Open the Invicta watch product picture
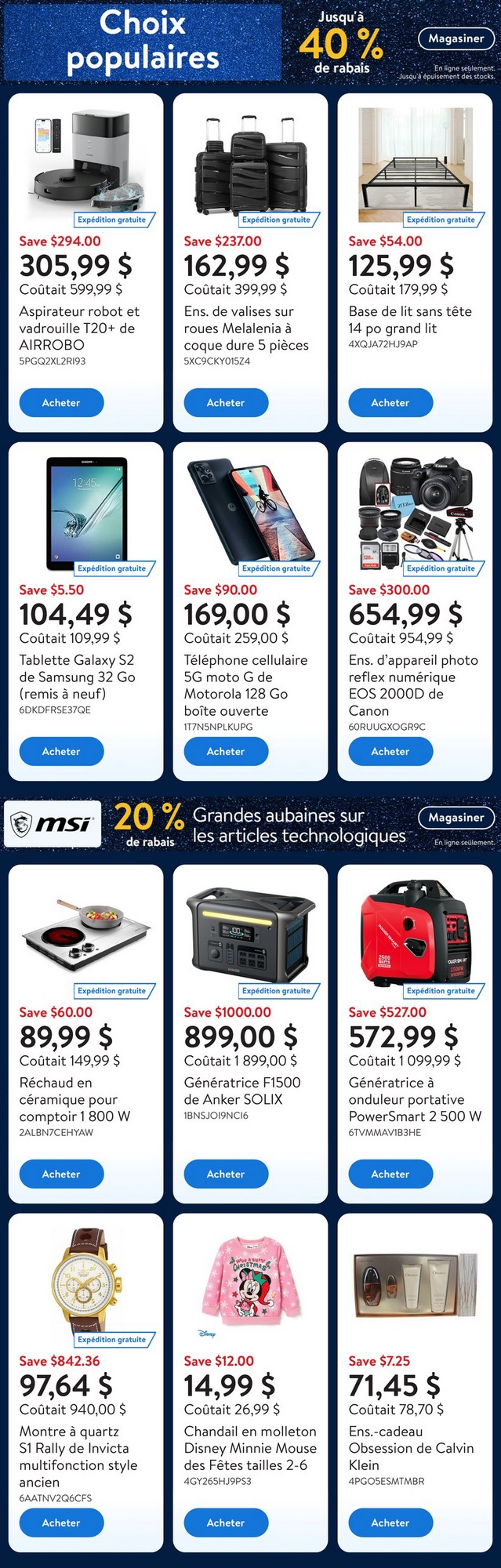This screenshot has width=501, height=1568. 85,1282
